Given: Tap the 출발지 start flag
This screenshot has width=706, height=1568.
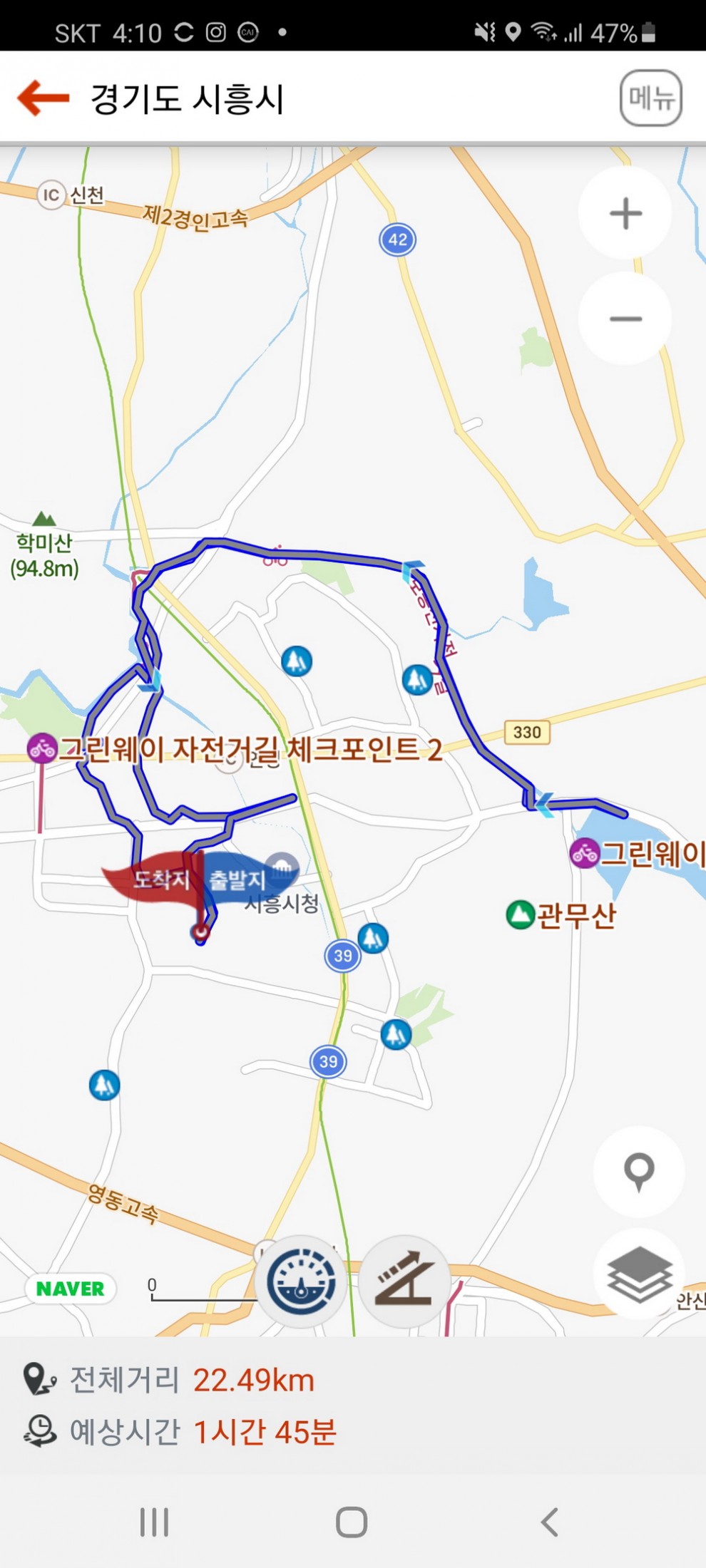Looking at the screenshot, I should pos(239,879).
